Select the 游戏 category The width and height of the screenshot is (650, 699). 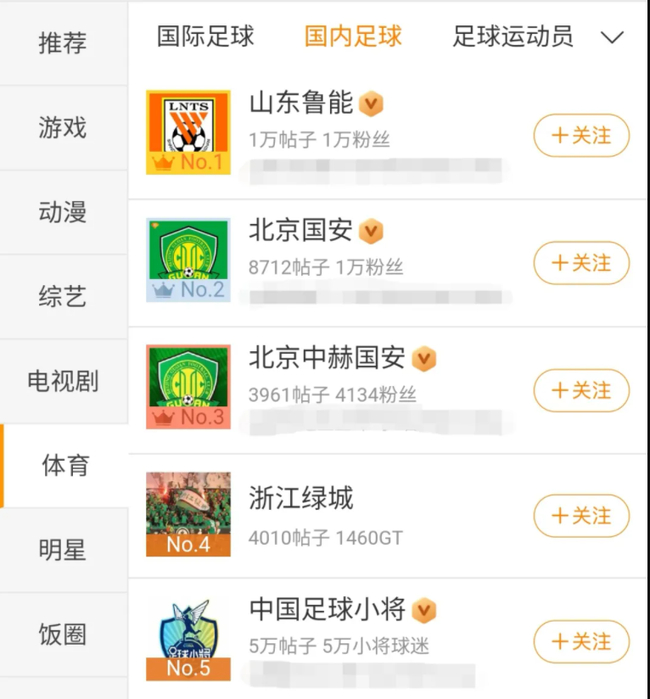click(63, 127)
